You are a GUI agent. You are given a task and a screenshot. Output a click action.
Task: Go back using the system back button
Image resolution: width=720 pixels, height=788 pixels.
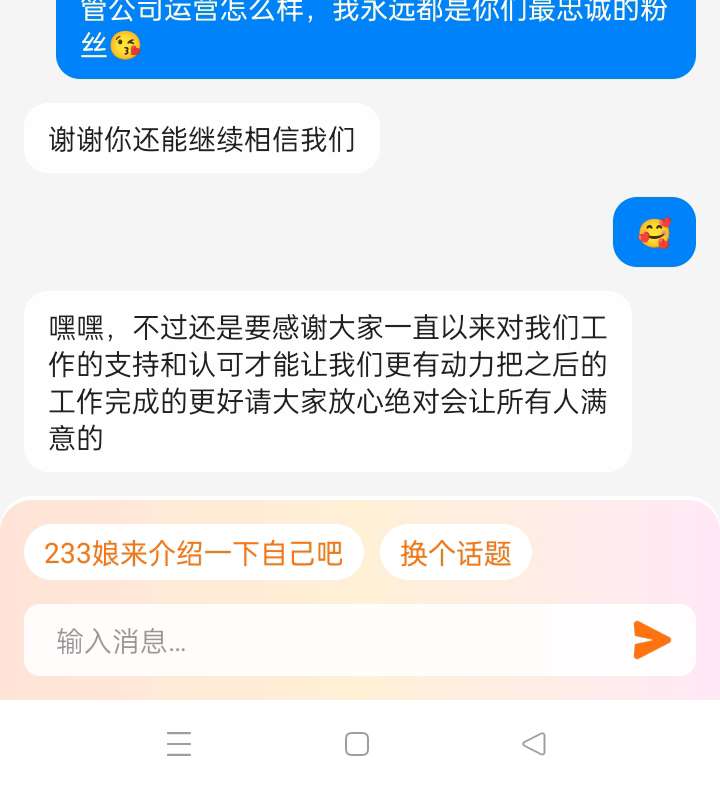[534, 744]
